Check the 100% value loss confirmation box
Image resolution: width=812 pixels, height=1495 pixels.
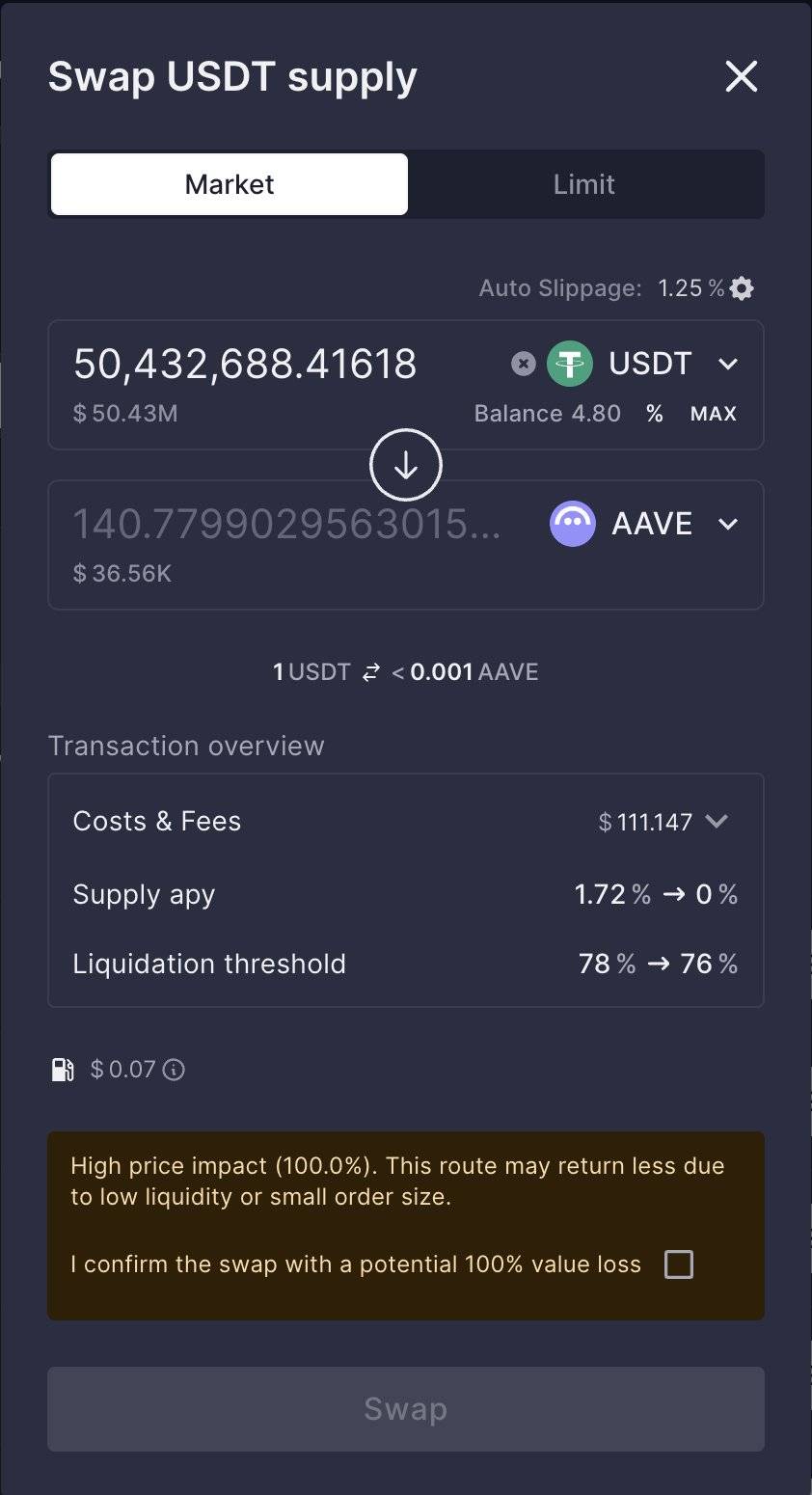click(x=678, y=1264)
